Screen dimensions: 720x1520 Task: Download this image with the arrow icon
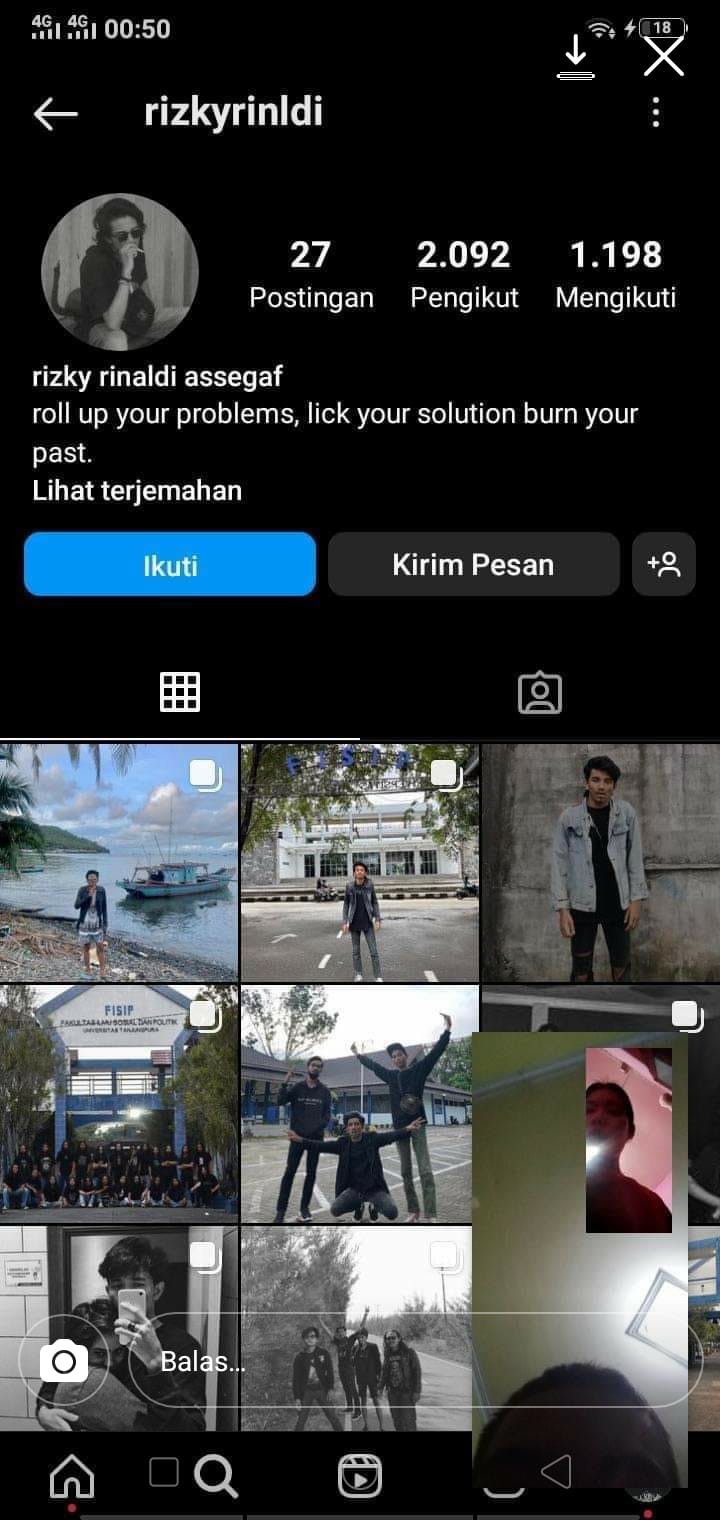[x=575, y=56]
